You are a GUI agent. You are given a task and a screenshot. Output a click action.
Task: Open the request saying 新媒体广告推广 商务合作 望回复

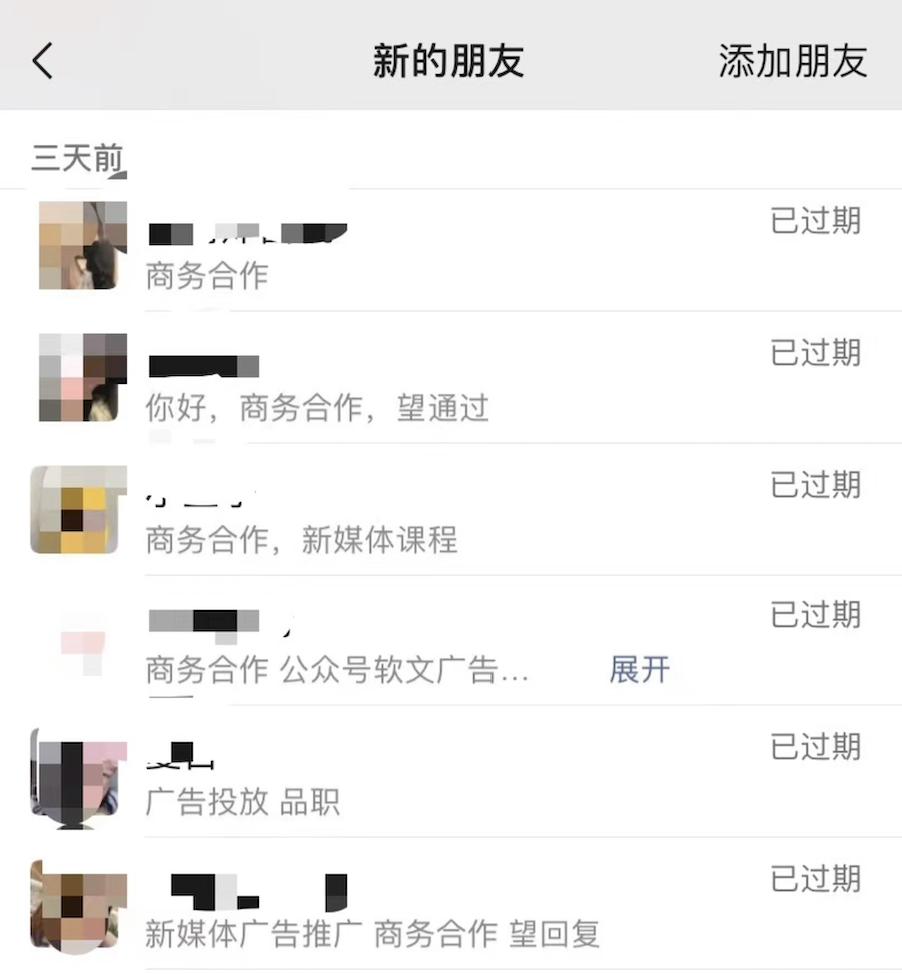coord(372,934)
